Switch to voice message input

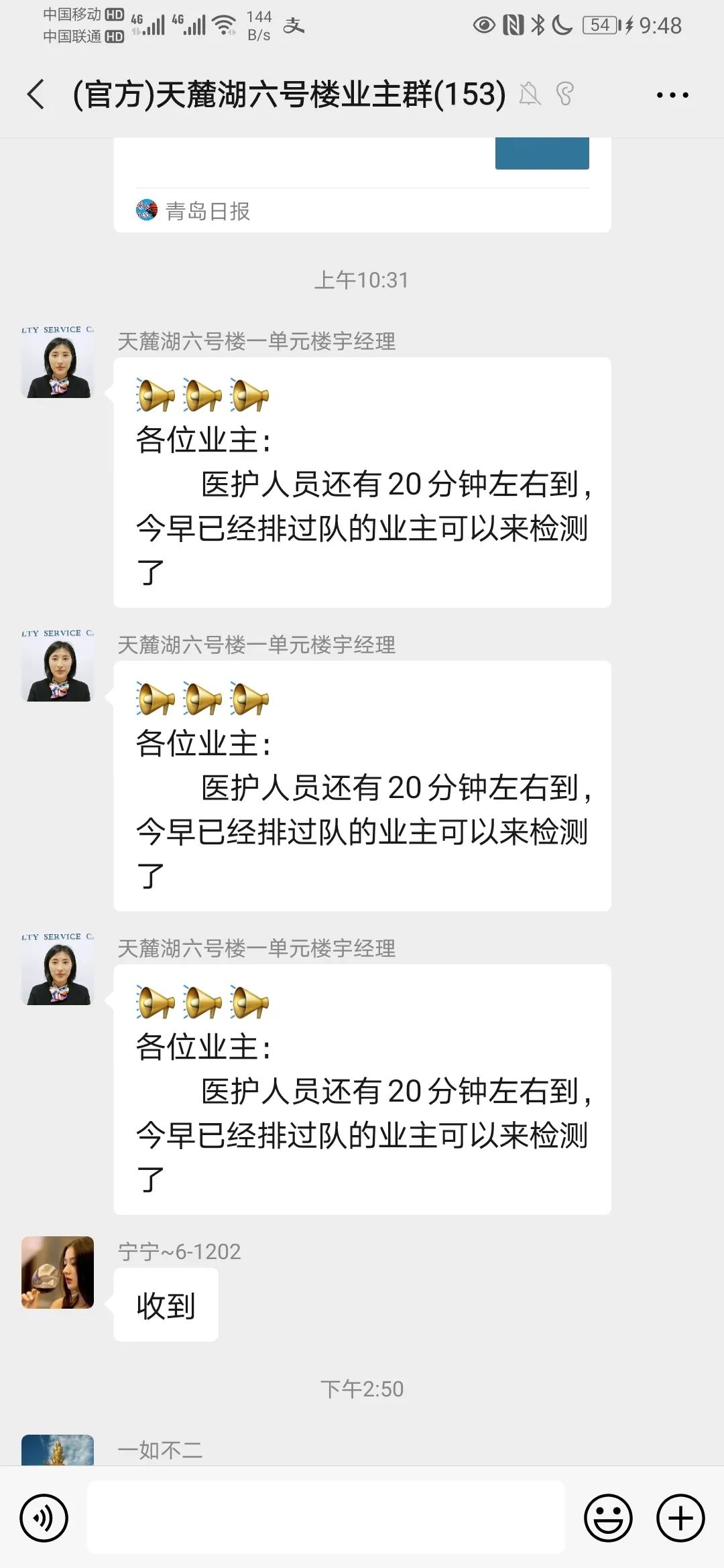pos(44,1518)
